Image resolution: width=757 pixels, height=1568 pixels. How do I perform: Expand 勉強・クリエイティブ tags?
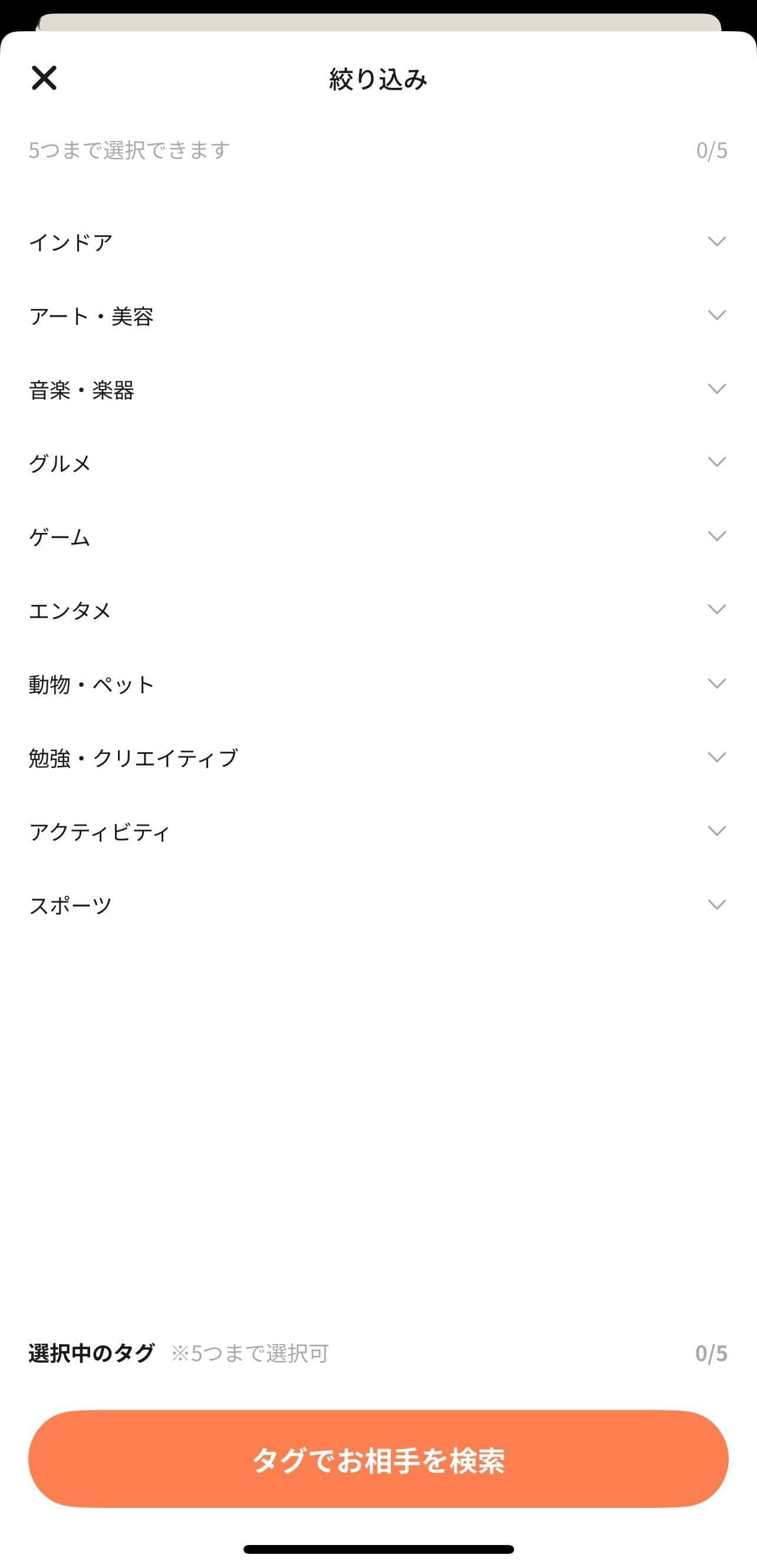[x=377, y=757]
